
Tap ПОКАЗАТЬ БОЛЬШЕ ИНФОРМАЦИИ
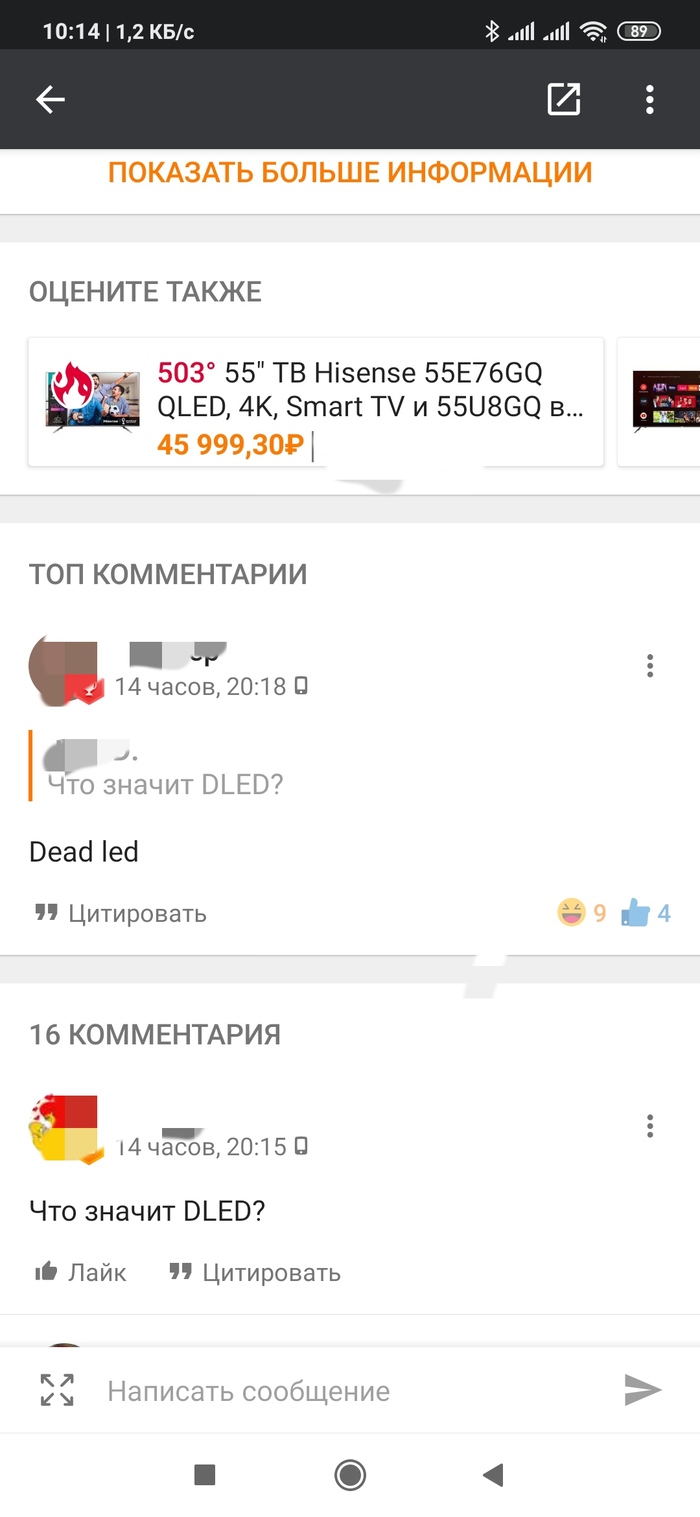350,173
